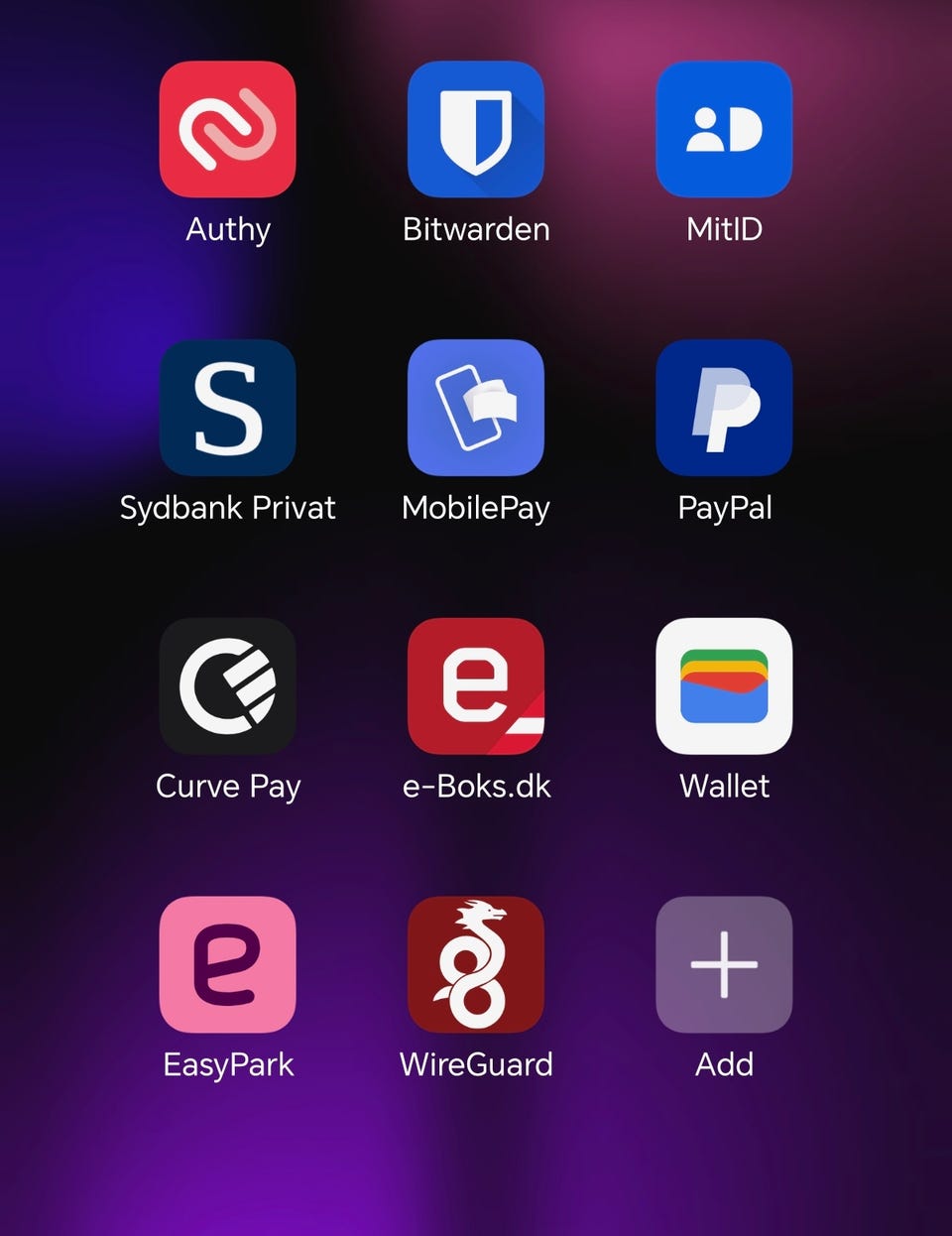This screenshot has width=952, height=1236.
Task: Launch Sydbank Privat
Action: [228, 408]
